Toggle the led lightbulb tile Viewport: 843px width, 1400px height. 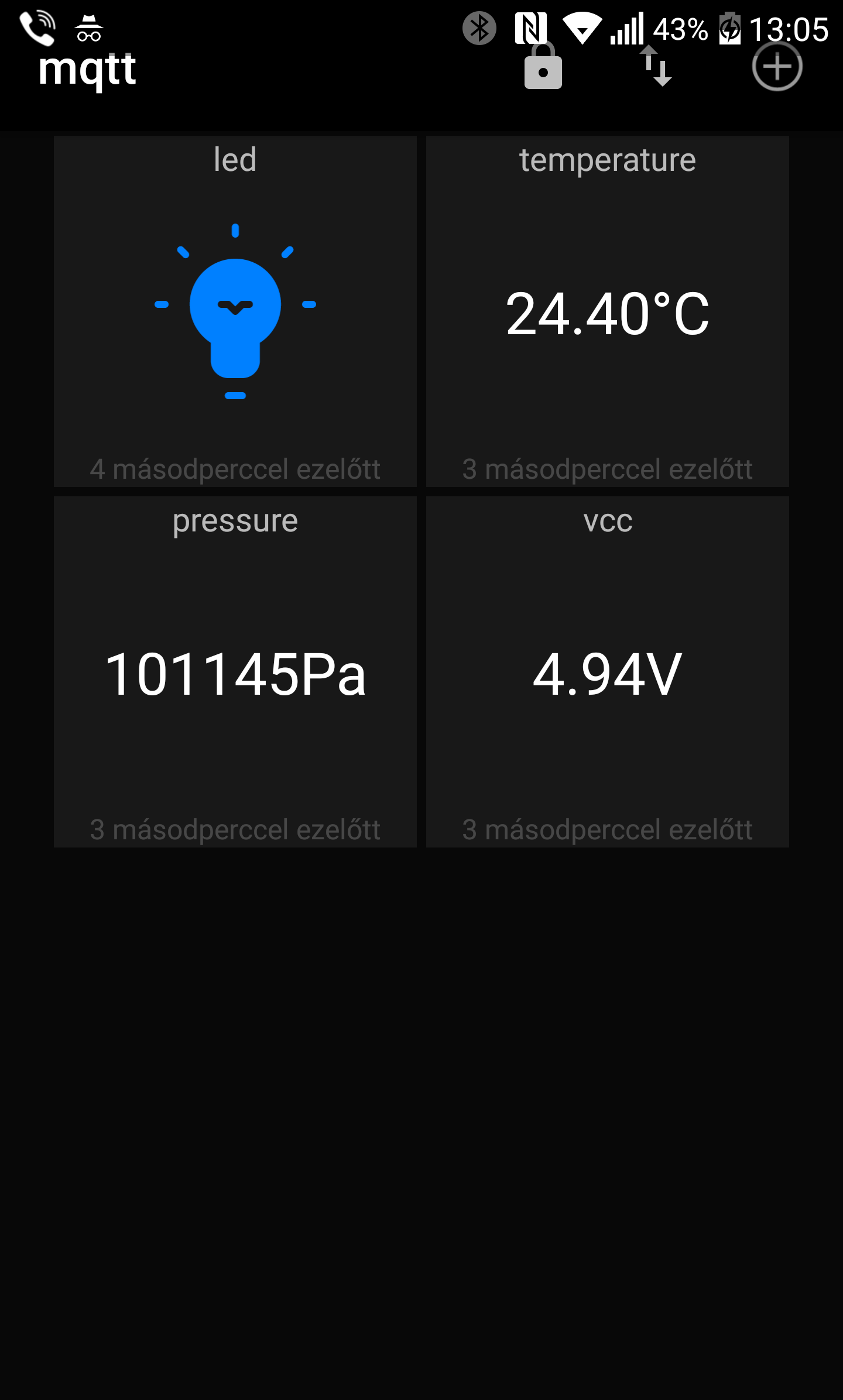235,311
